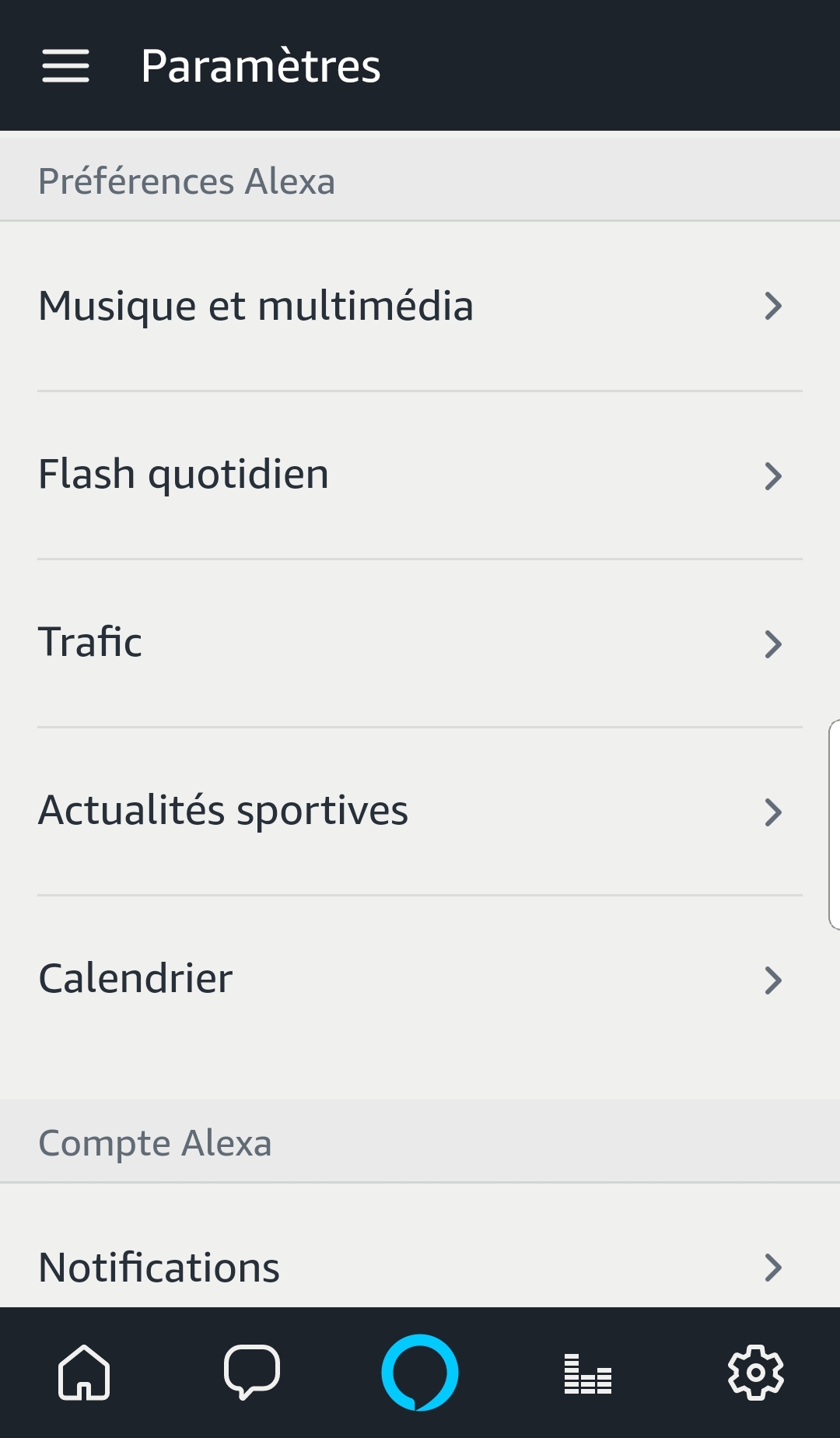
Task: Tap the blue Alexa voice button
Action: pyautogui.click(x=420, y=1373)
